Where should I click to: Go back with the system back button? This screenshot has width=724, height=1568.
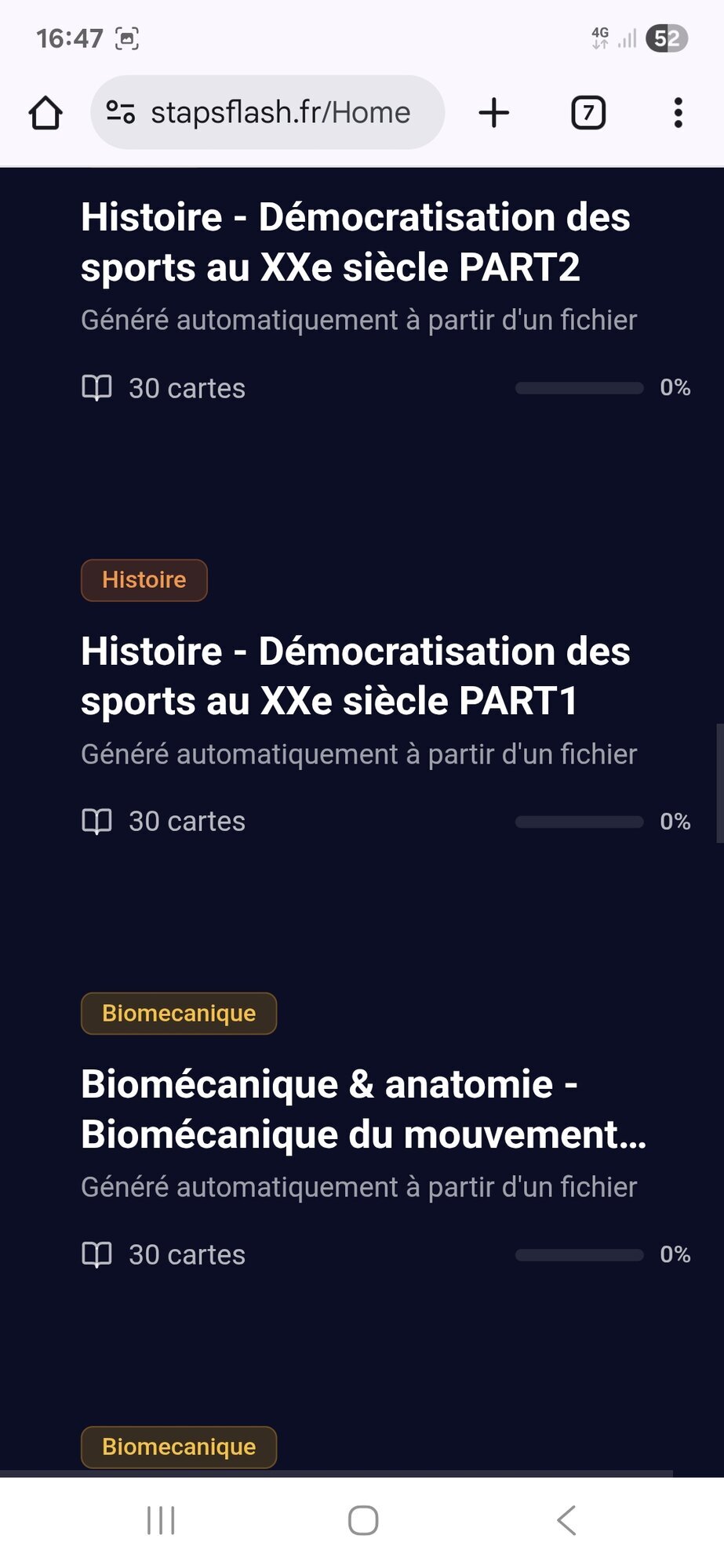point(566,1521)
